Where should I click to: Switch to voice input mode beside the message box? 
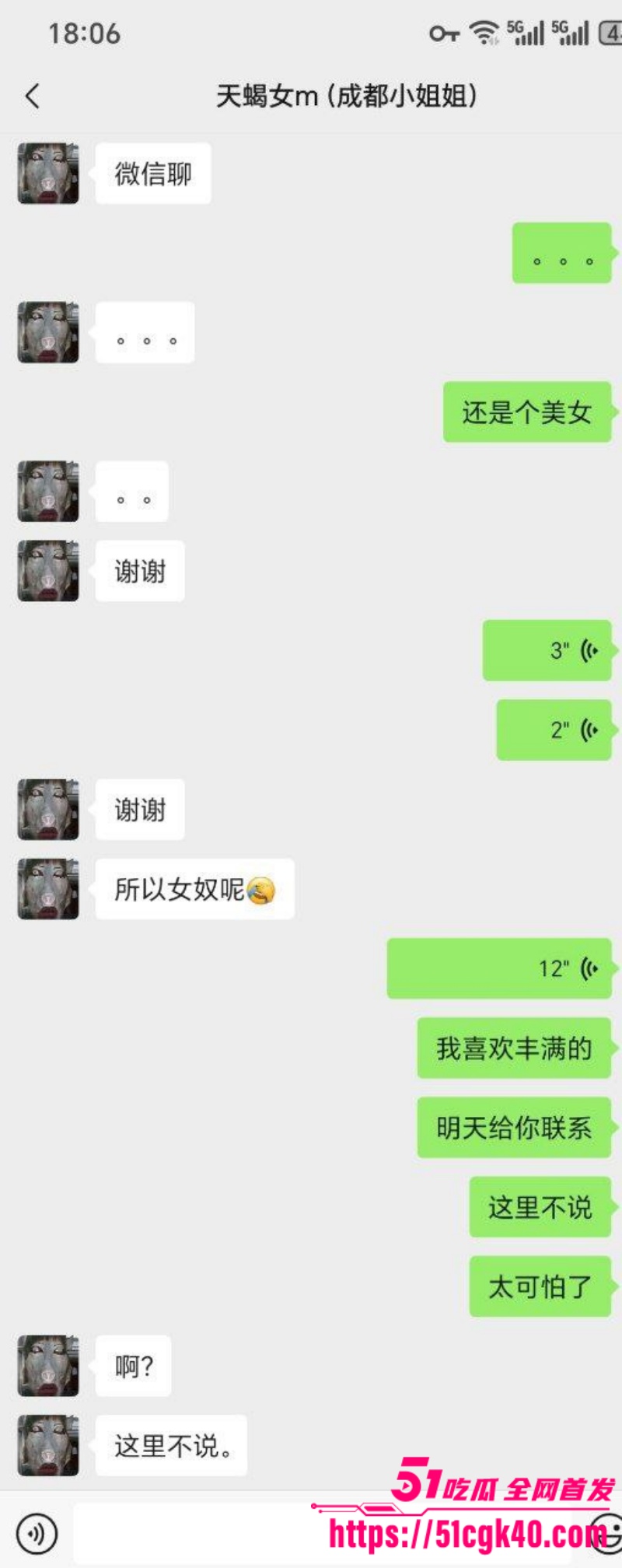[37, 1534]
